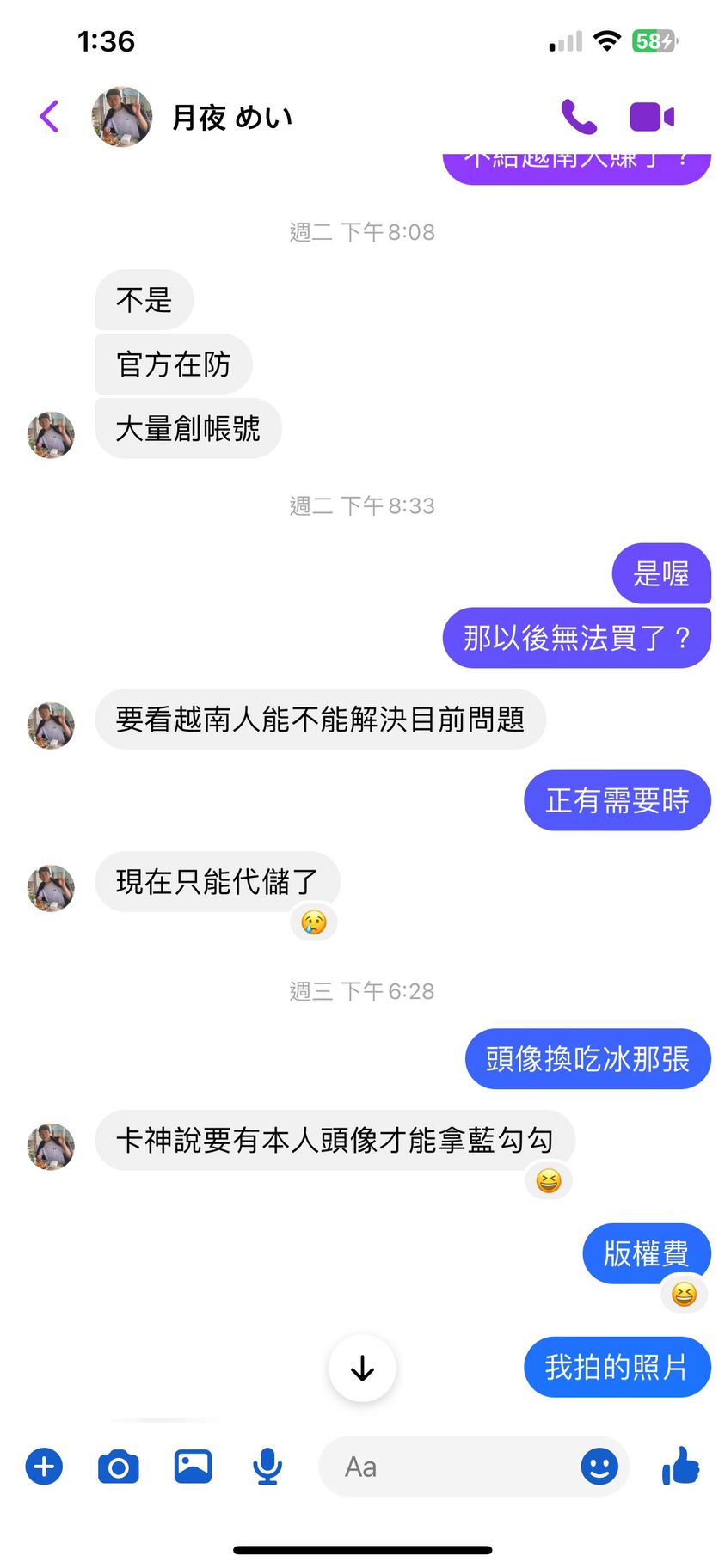View the laughing reaction on 卡神說要有本人頭像 message

548,1180
